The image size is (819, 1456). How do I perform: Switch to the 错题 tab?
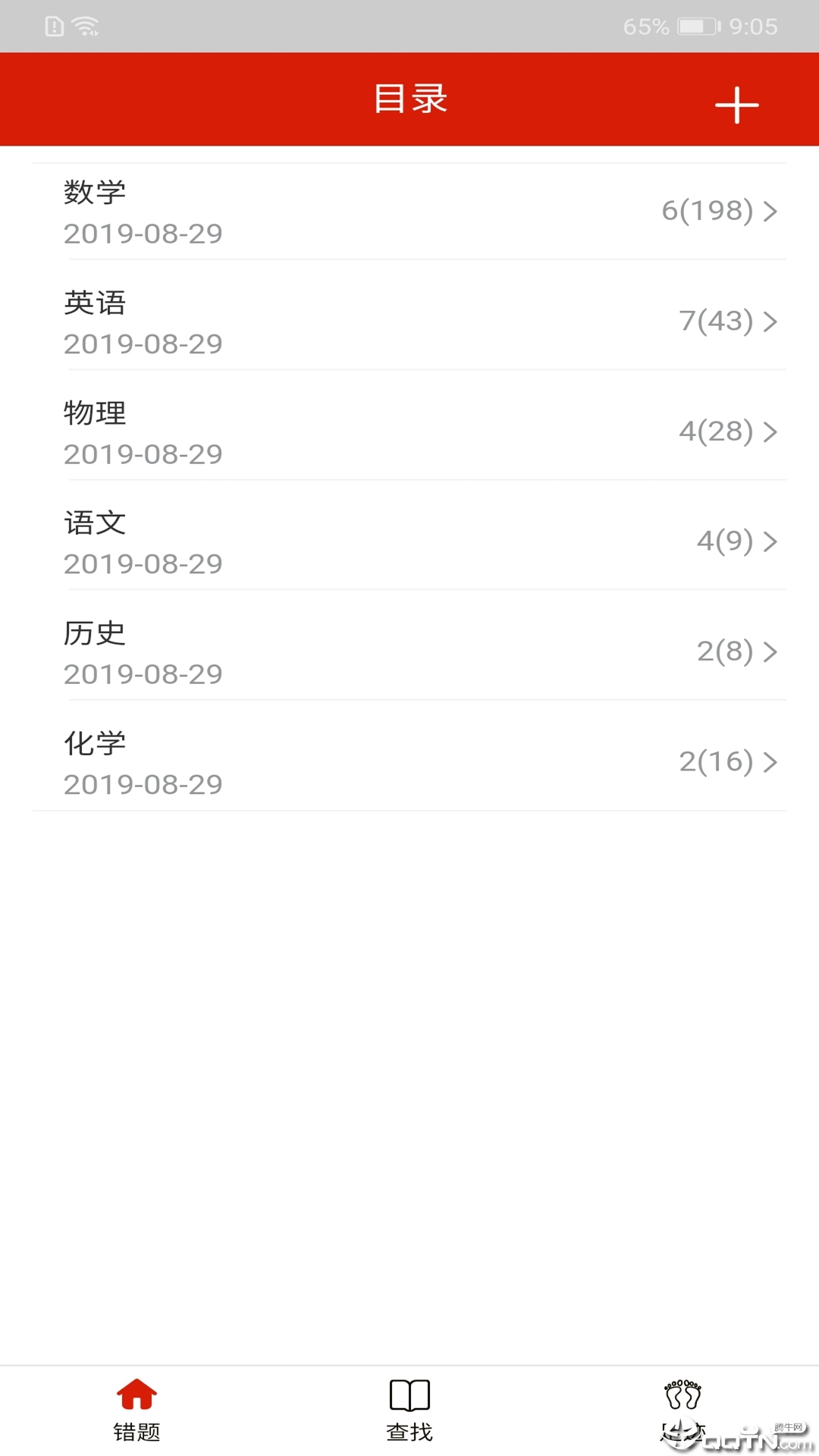point(136,1410)
